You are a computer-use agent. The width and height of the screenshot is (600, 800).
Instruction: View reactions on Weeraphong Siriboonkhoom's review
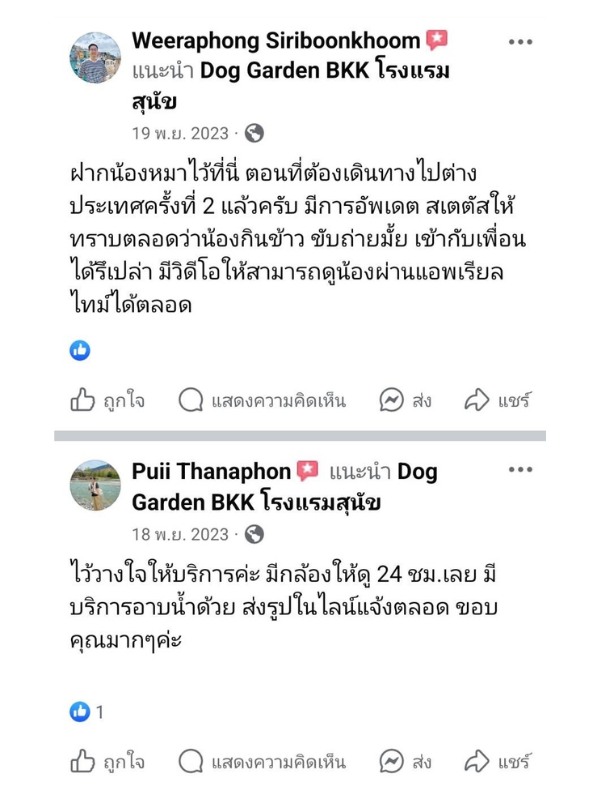(80, 350)
